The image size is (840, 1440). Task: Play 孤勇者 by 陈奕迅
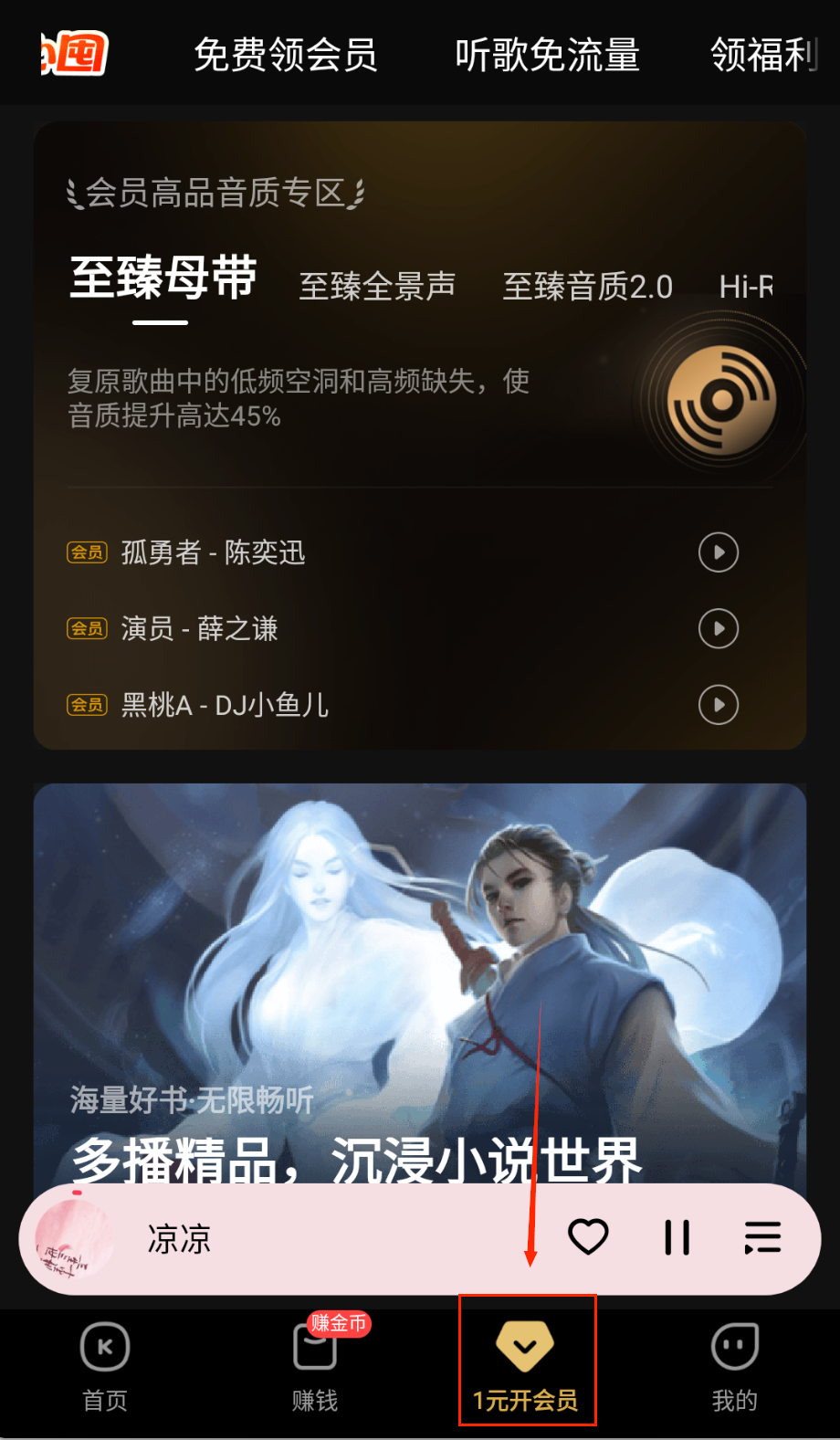pyautogui.click(x=719, y=552)
